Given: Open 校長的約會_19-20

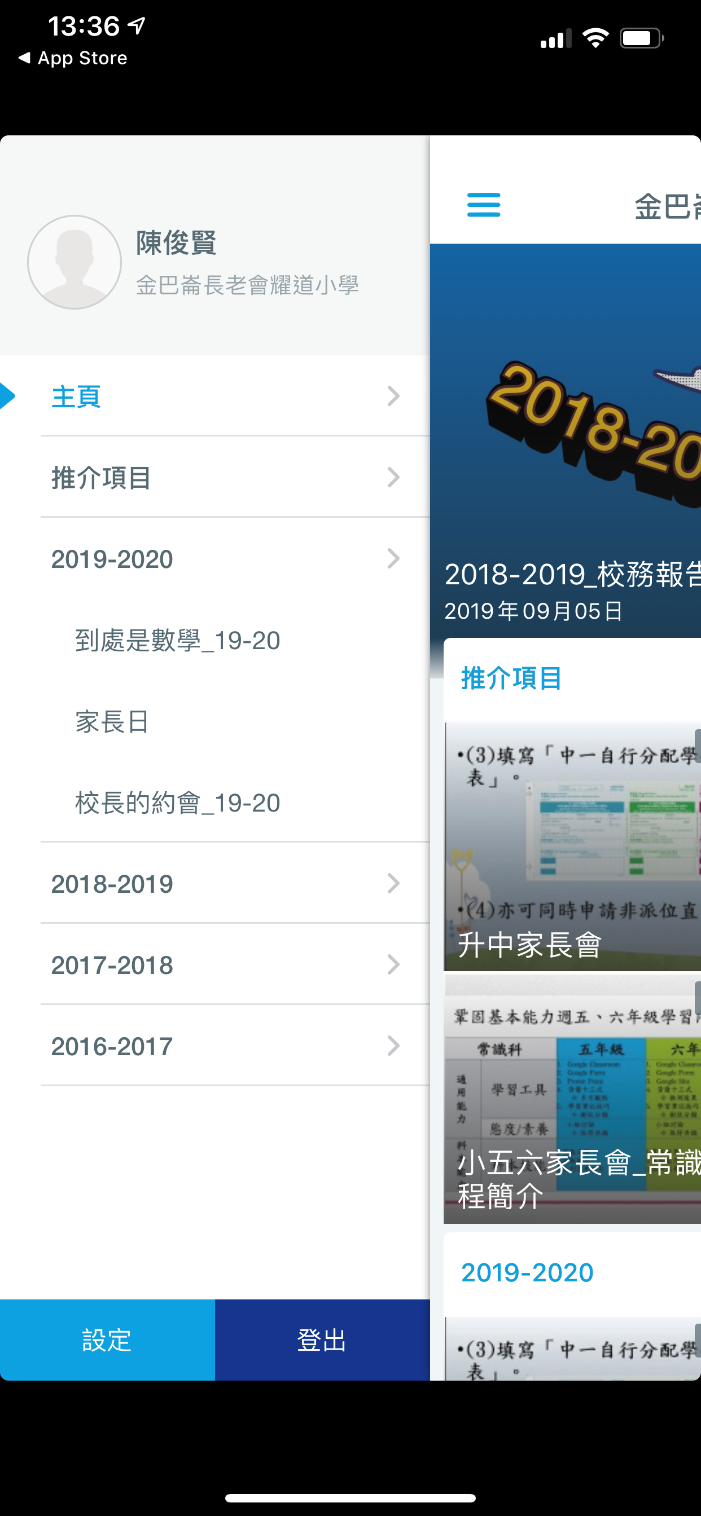Looking at the screenshot, I should pyautogui.click(x=178, y=803).
